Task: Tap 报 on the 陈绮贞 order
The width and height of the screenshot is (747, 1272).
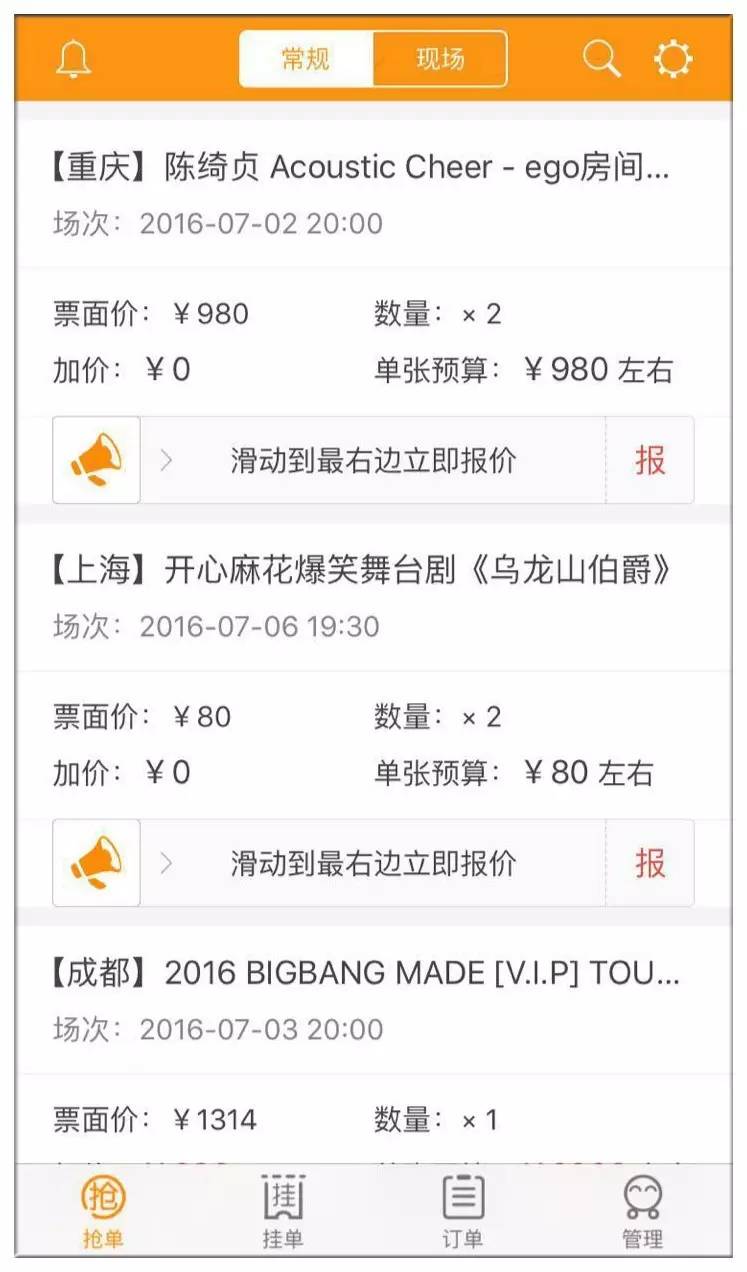Action: tap(650, 460)
